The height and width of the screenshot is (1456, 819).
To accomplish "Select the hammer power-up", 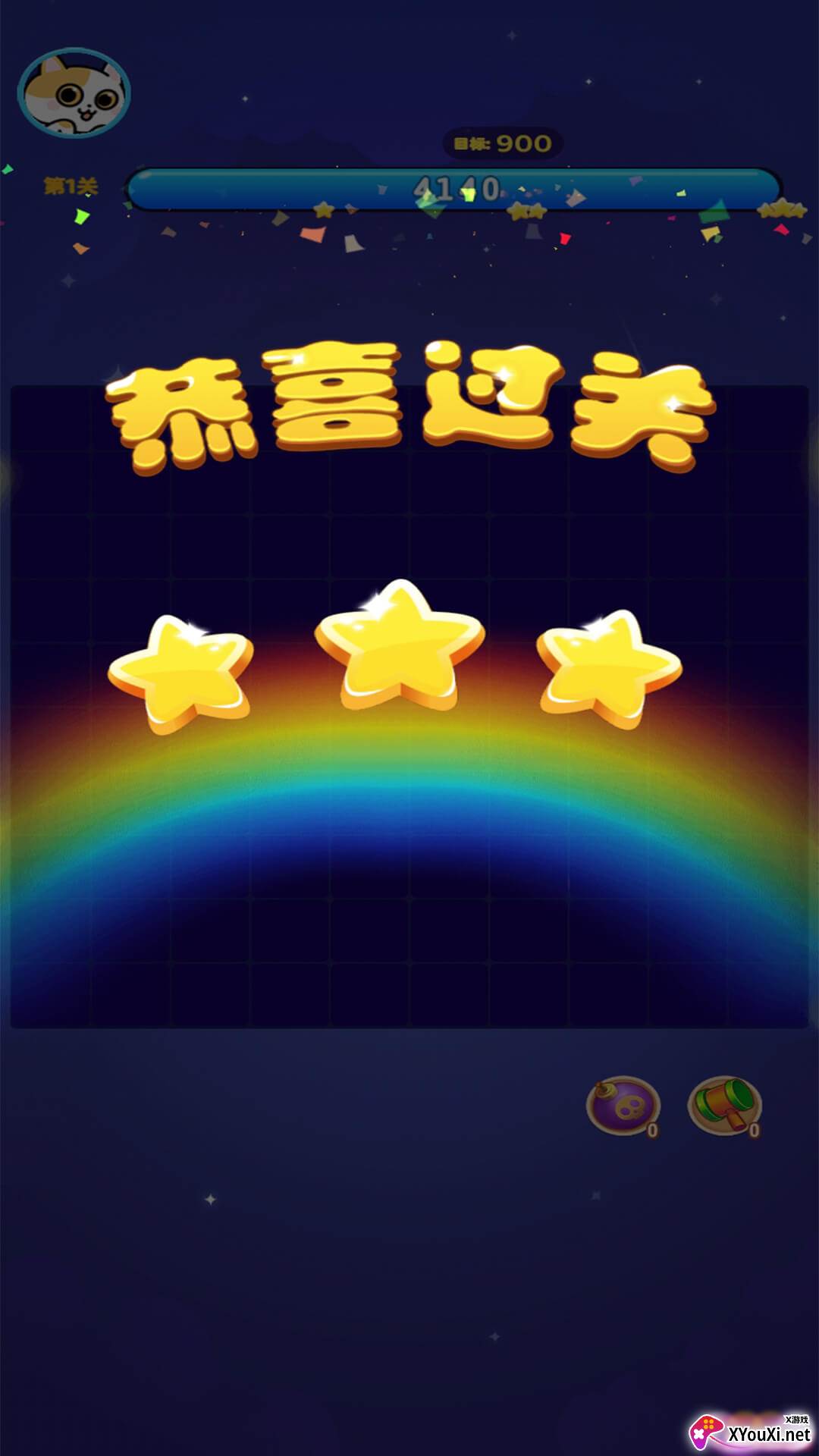I will (724, 1106).
